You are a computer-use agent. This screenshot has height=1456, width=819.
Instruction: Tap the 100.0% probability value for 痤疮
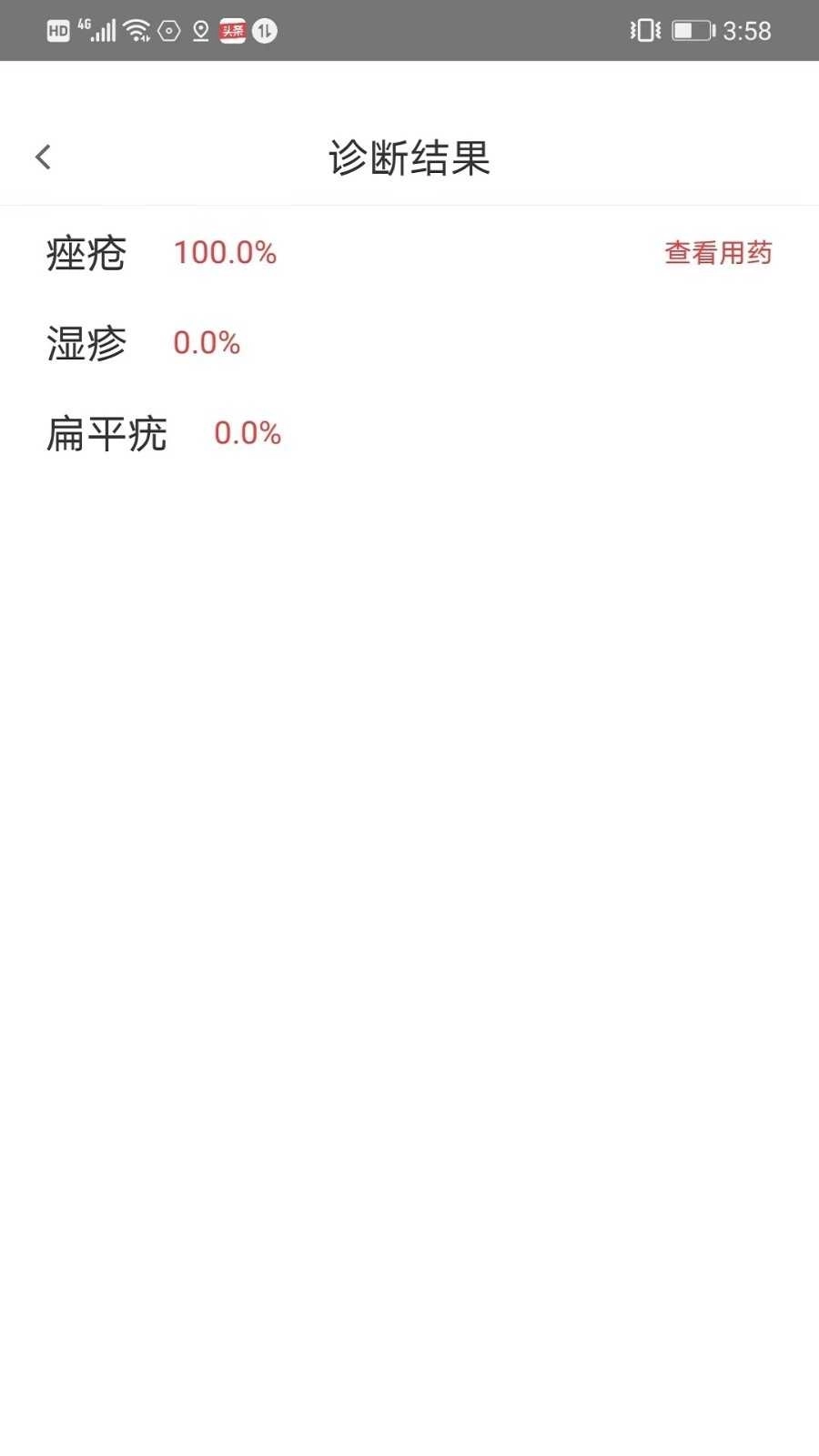(x=225, y=252)
